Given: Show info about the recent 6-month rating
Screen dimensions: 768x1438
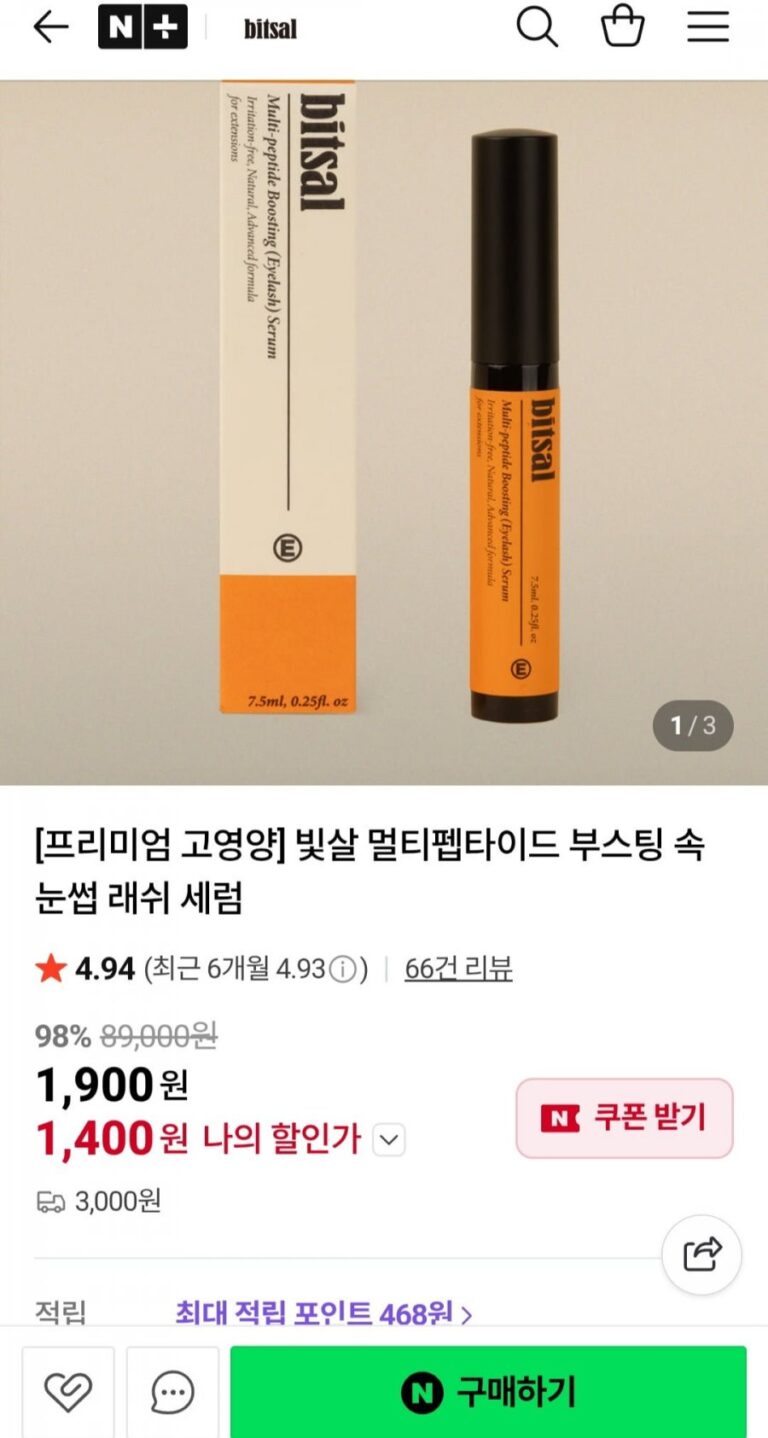Looking at the screenshot, I should [x=343, y=969].
